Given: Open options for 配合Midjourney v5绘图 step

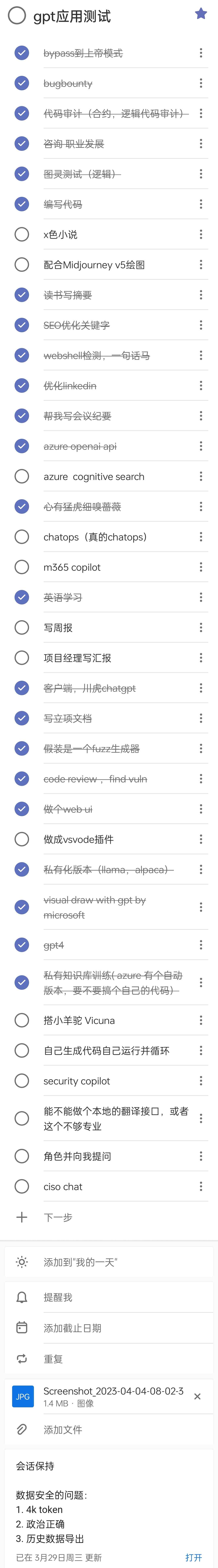Looking at the screenshot, I should (201, 265).
